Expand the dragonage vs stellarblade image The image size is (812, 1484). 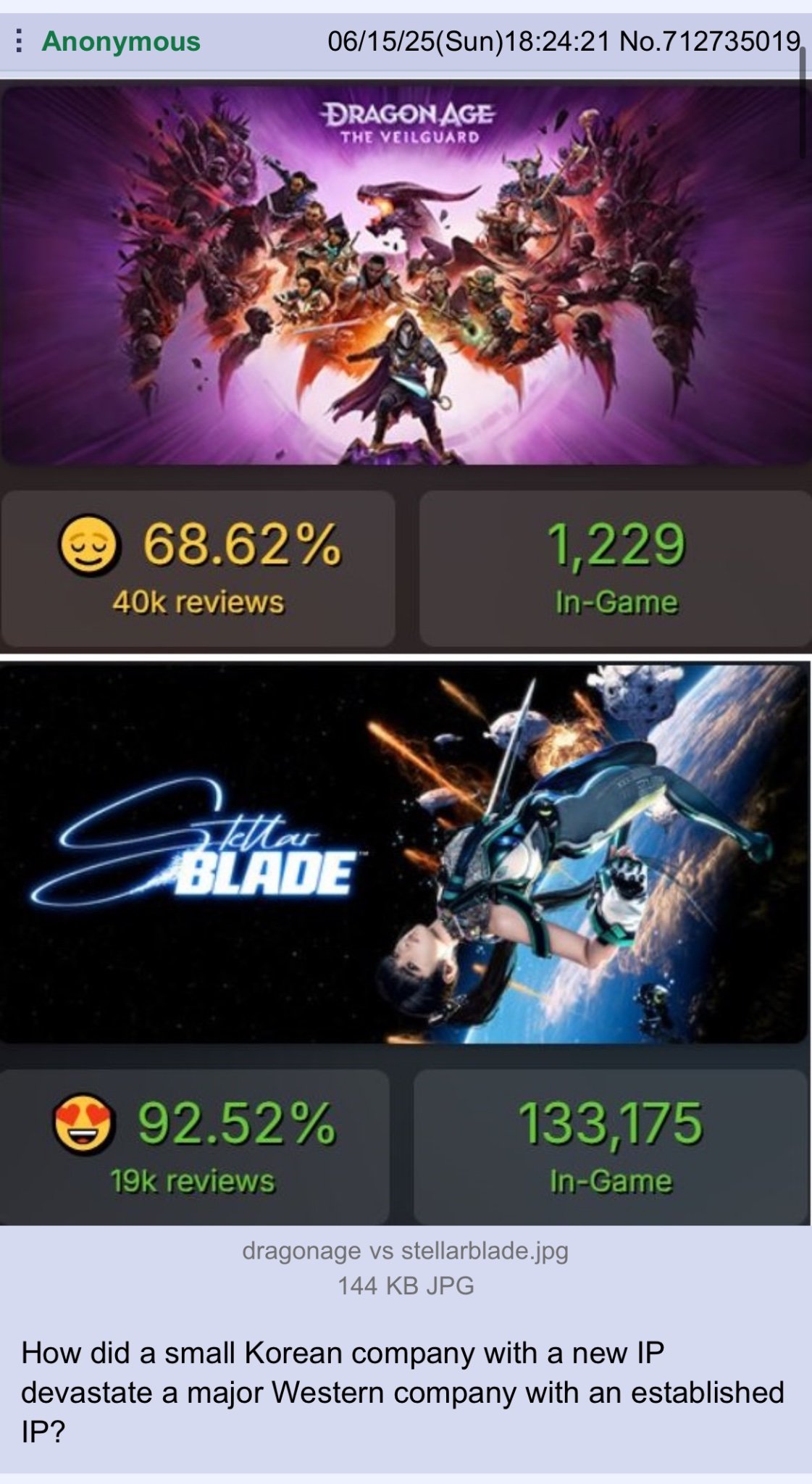[x=406, y=652]
